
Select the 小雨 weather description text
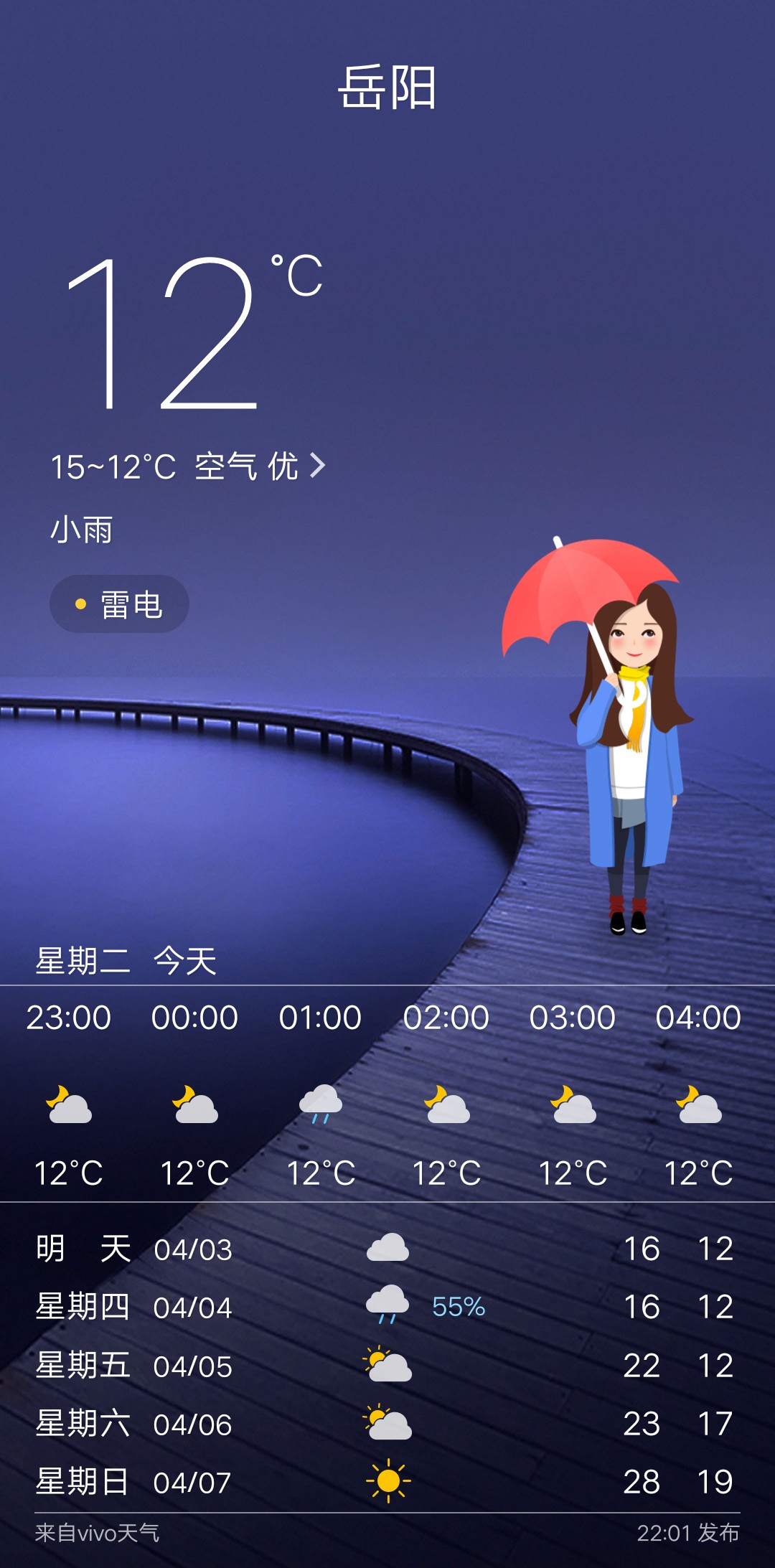click(83, 530)
